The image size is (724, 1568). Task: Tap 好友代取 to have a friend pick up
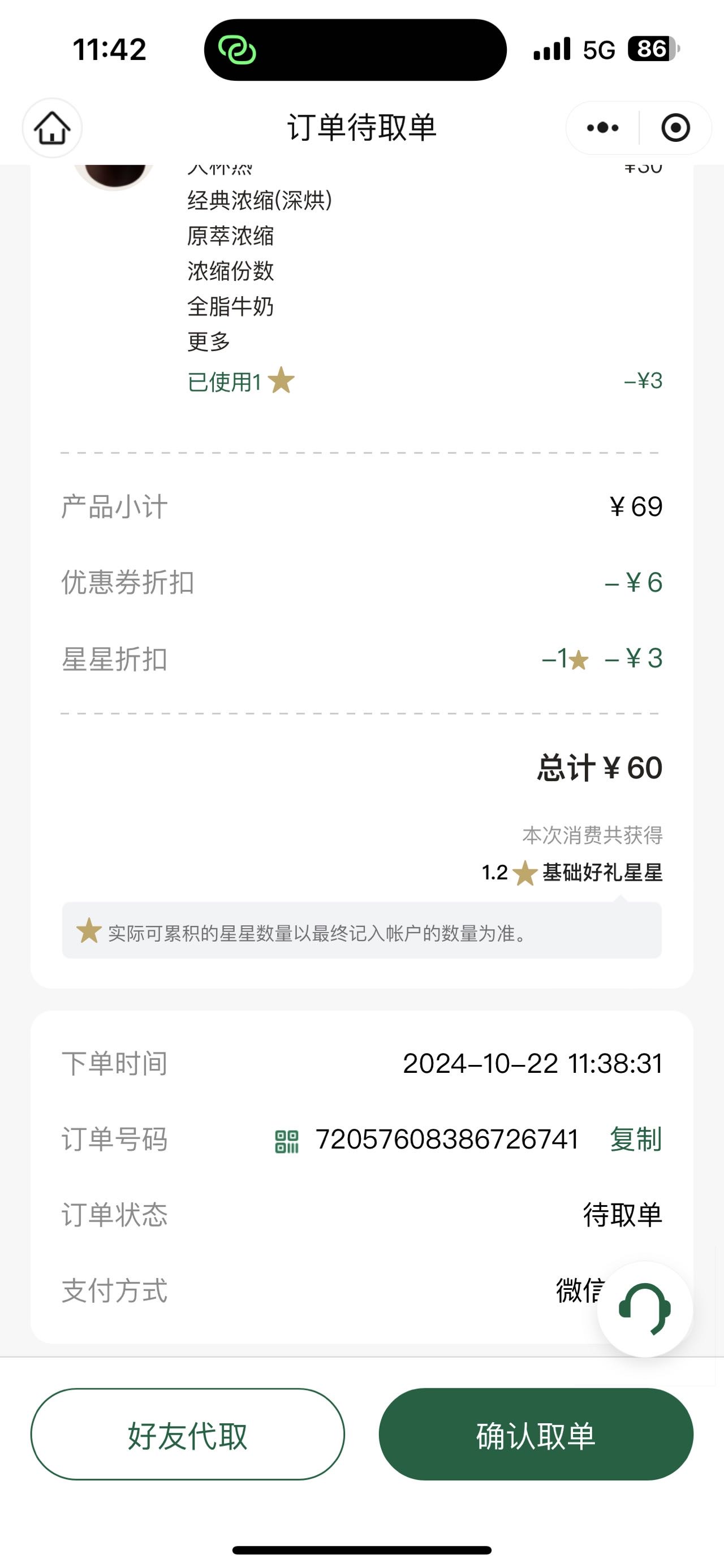click(x=188, y=1435)
